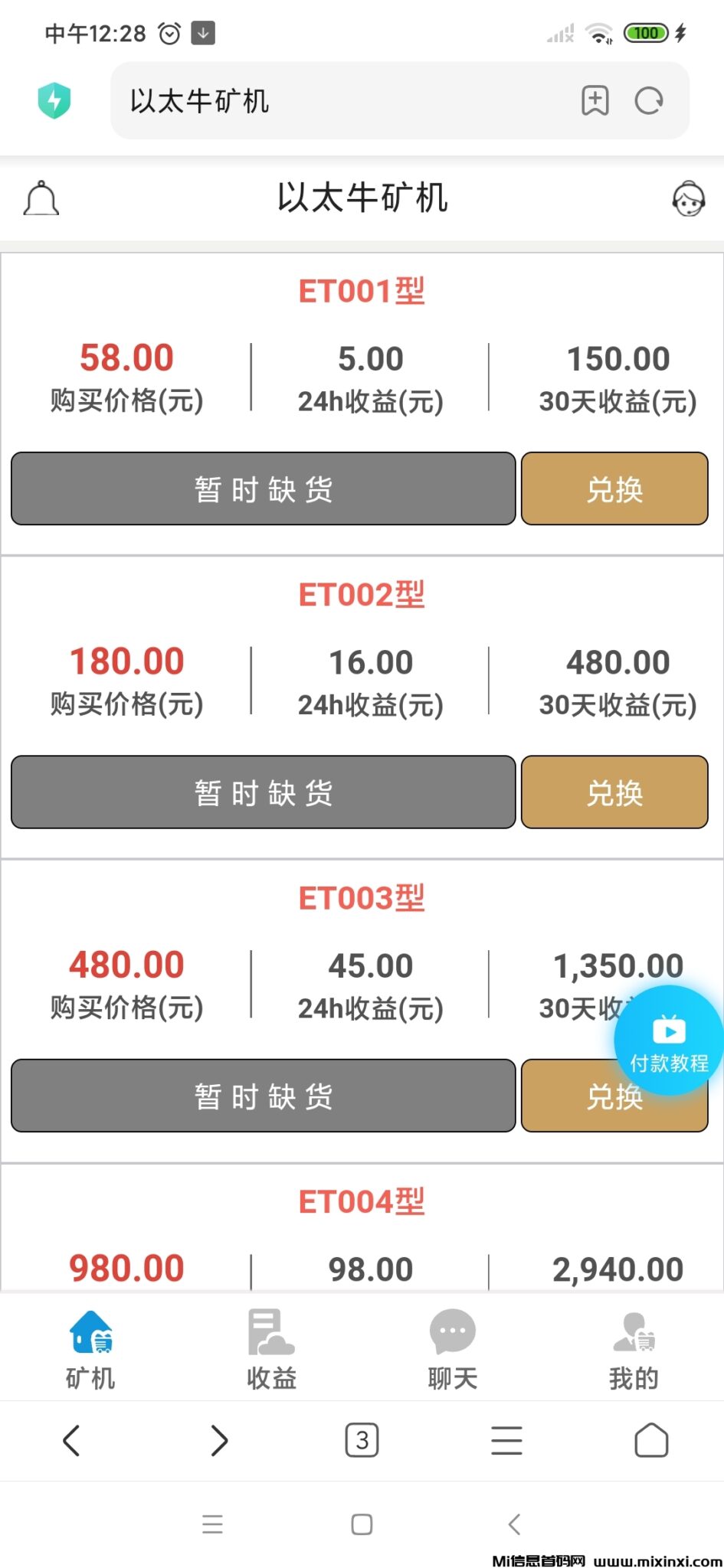Image resolution: width=724 pixels, height=1568 pixels.
Task: Open the 付款教程 floating button
Action: pos(668,1041)
